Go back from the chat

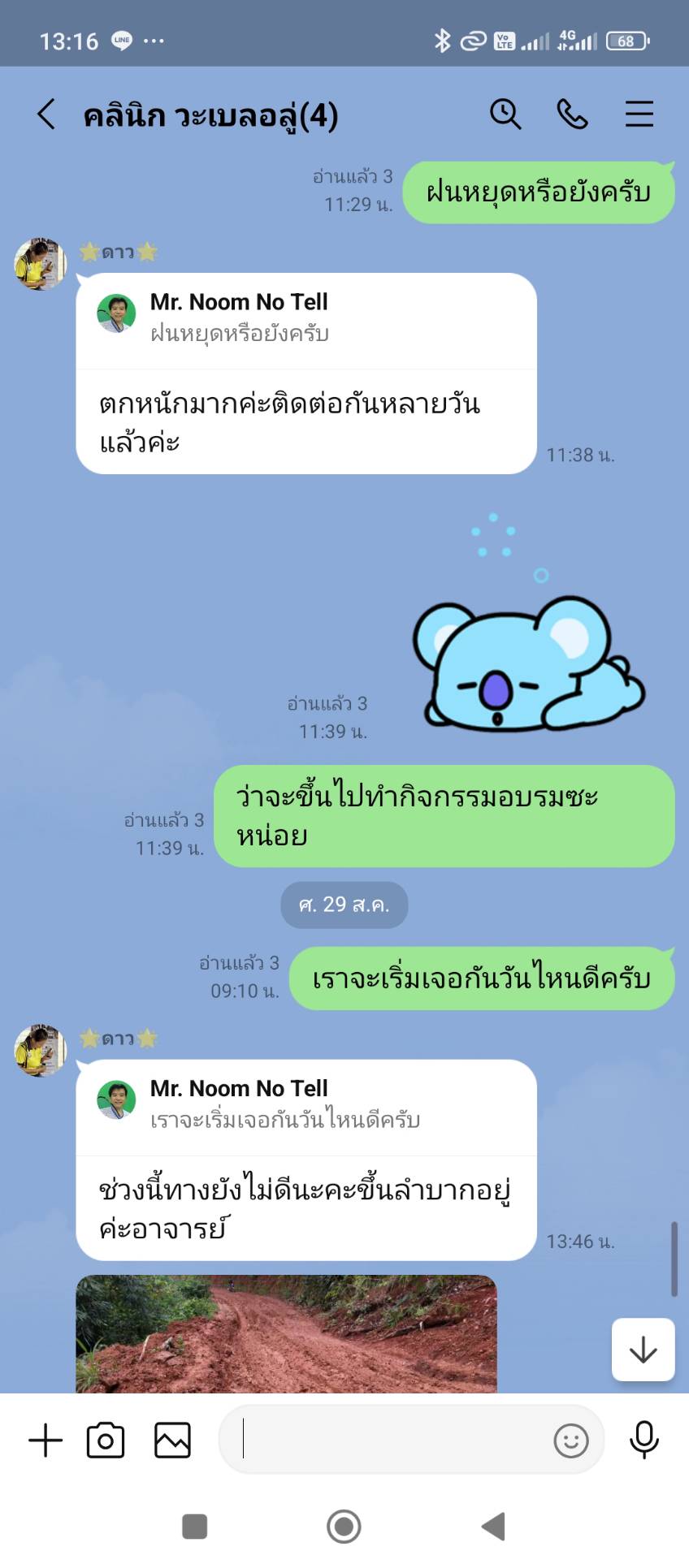pos(47,114)
